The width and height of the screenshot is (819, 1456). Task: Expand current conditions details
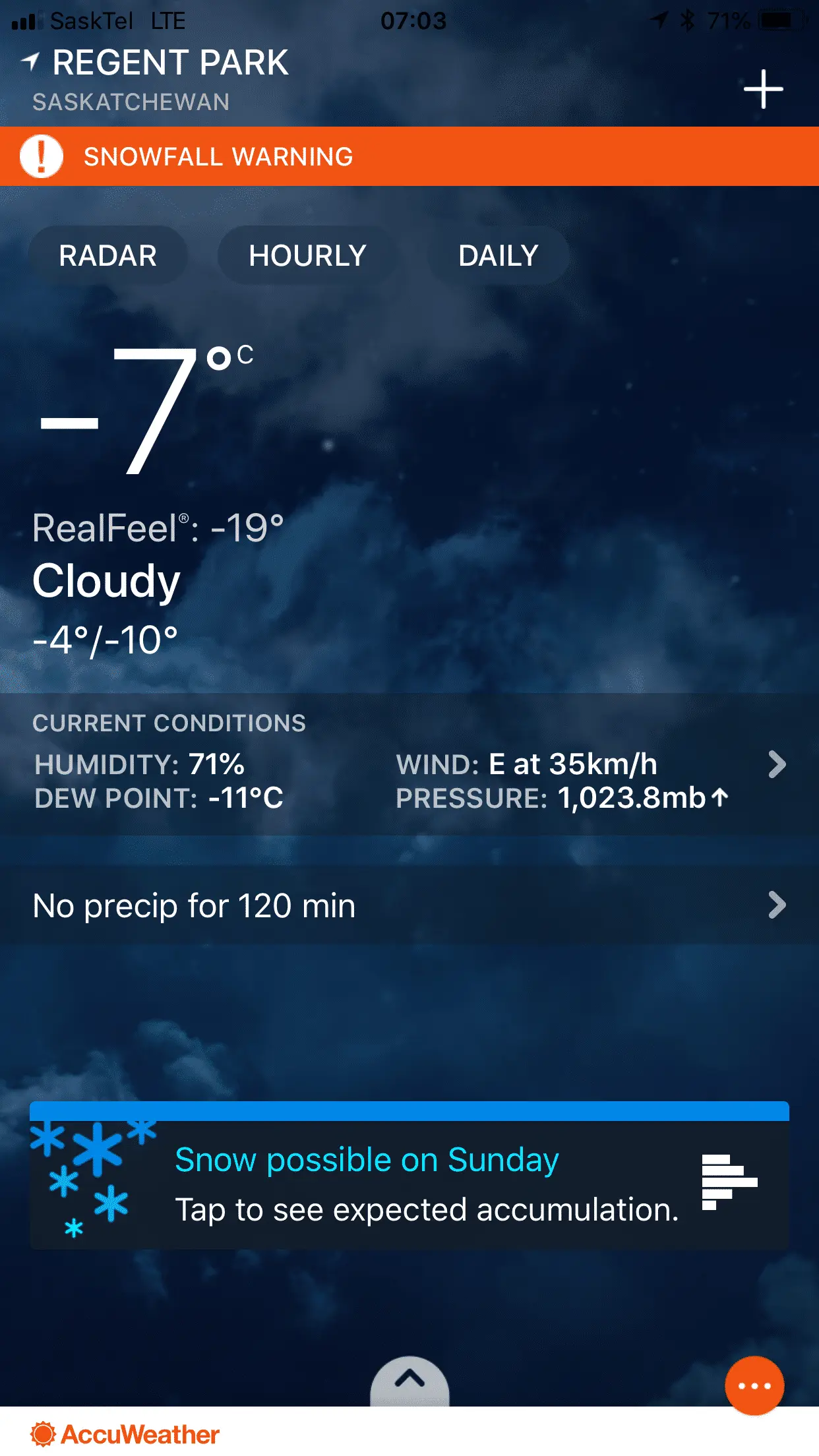click(x=777, y=765)
